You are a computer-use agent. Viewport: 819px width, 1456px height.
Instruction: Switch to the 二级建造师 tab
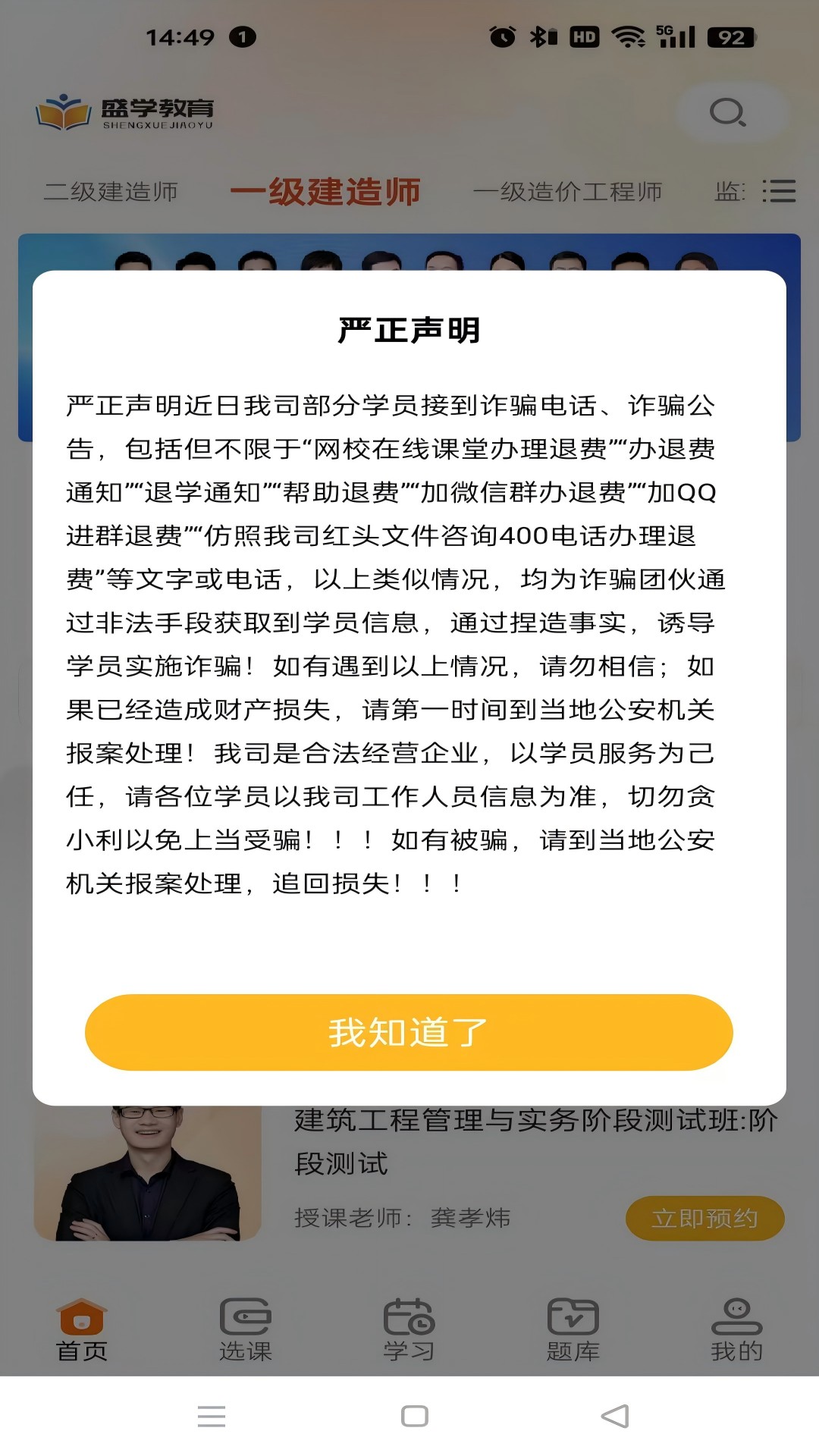pos(114,192)
